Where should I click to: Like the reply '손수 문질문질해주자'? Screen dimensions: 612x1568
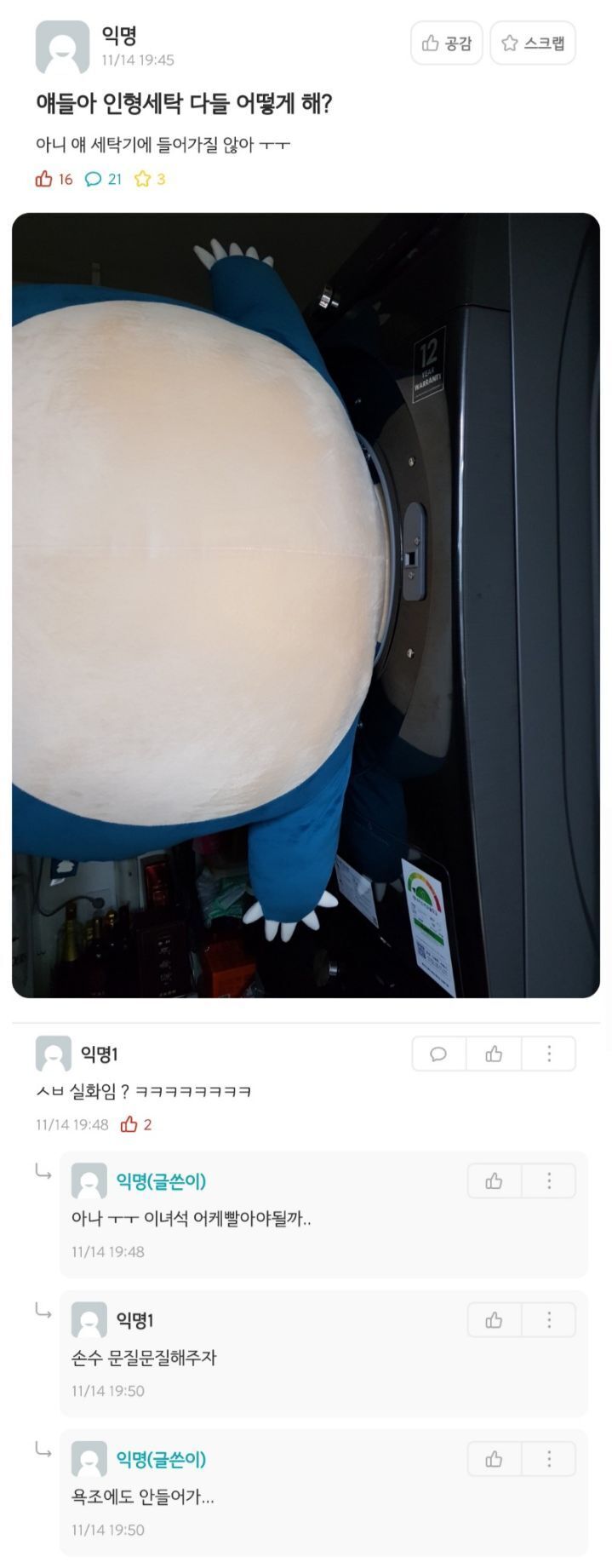[494, 1320]
